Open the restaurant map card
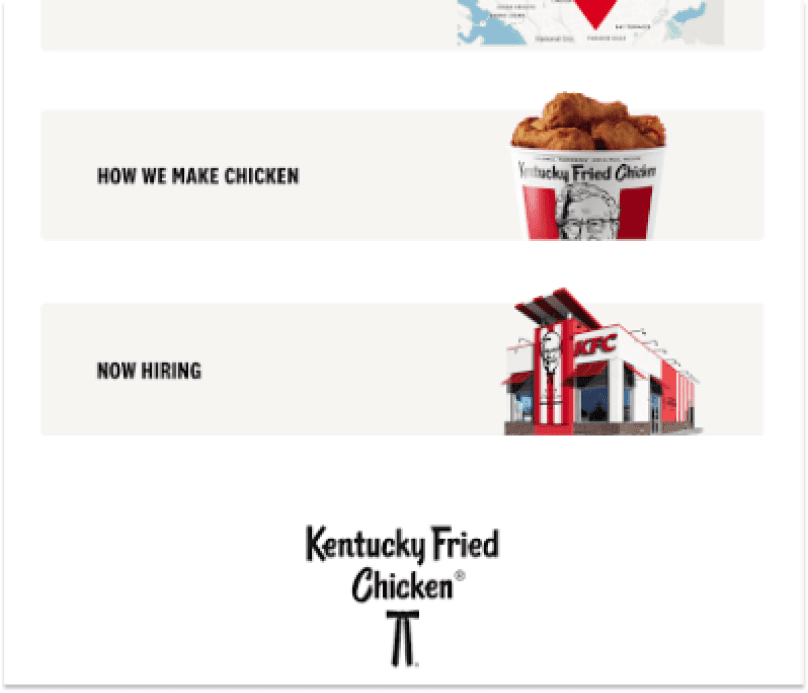This screenshot has width=808, height=693. (400, 24)
